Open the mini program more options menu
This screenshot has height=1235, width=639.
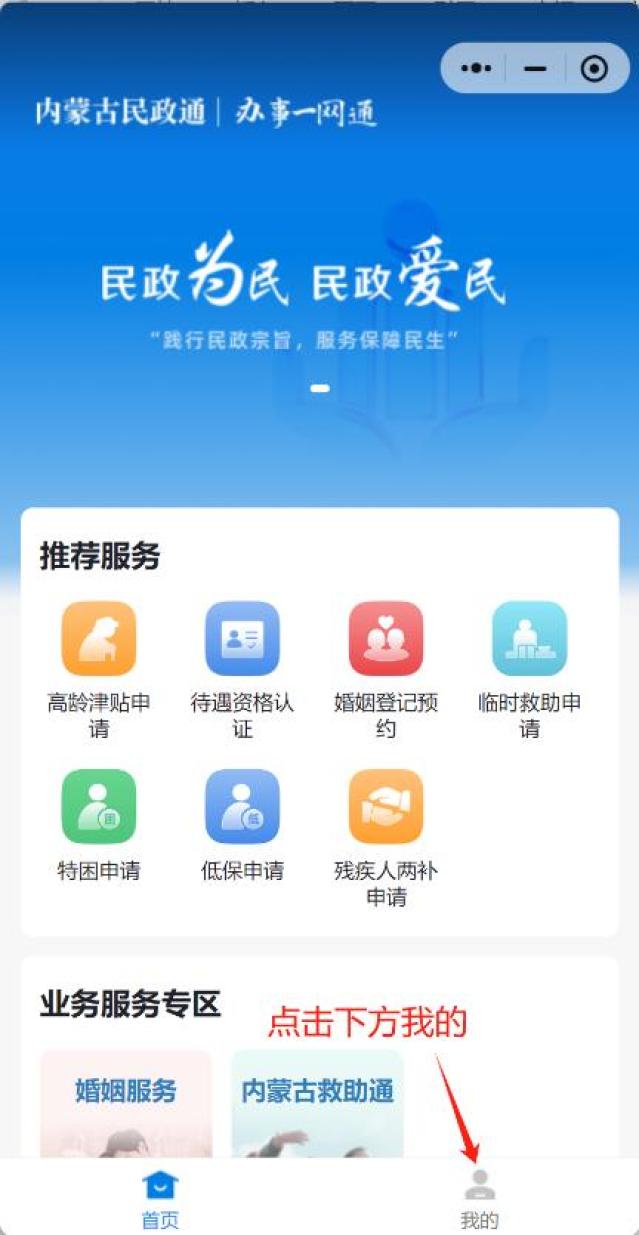pyautogui.click(x=476, y=68)
